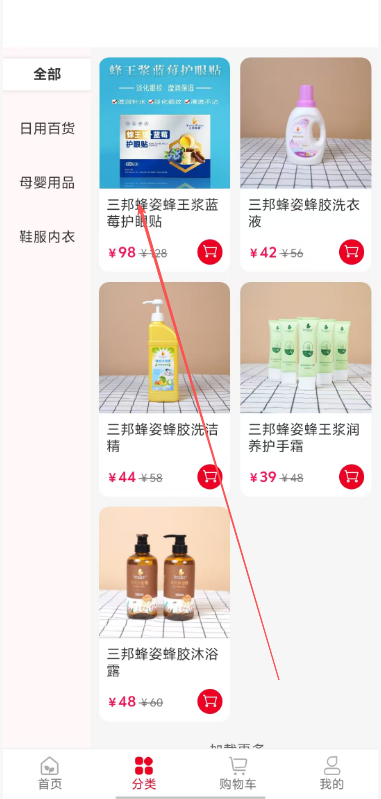Add 蜂王浆蓝莓护眼贴 to the cart
381x799 pixels.
(x=210, y=252)
